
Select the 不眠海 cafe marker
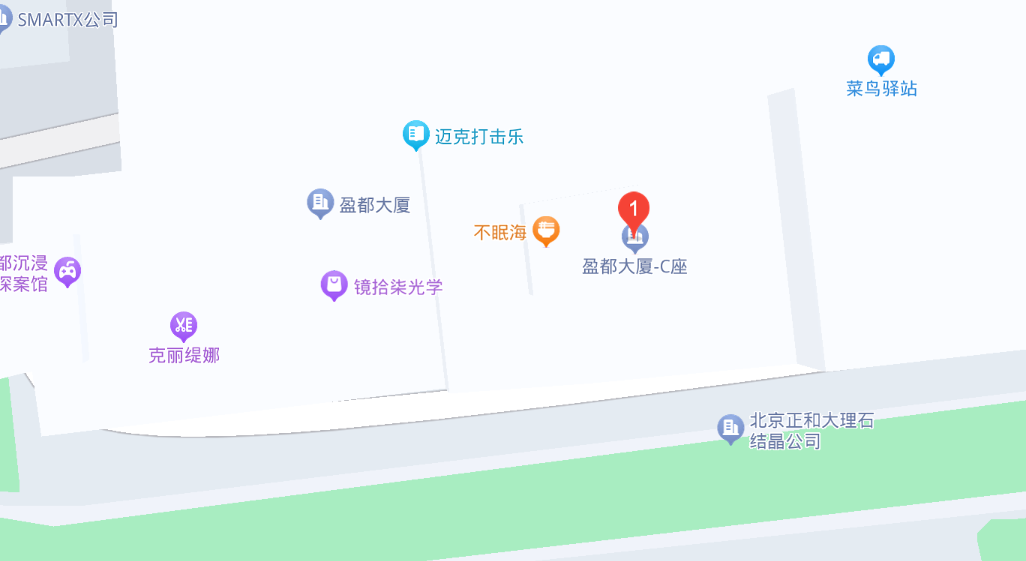[545, 231]
